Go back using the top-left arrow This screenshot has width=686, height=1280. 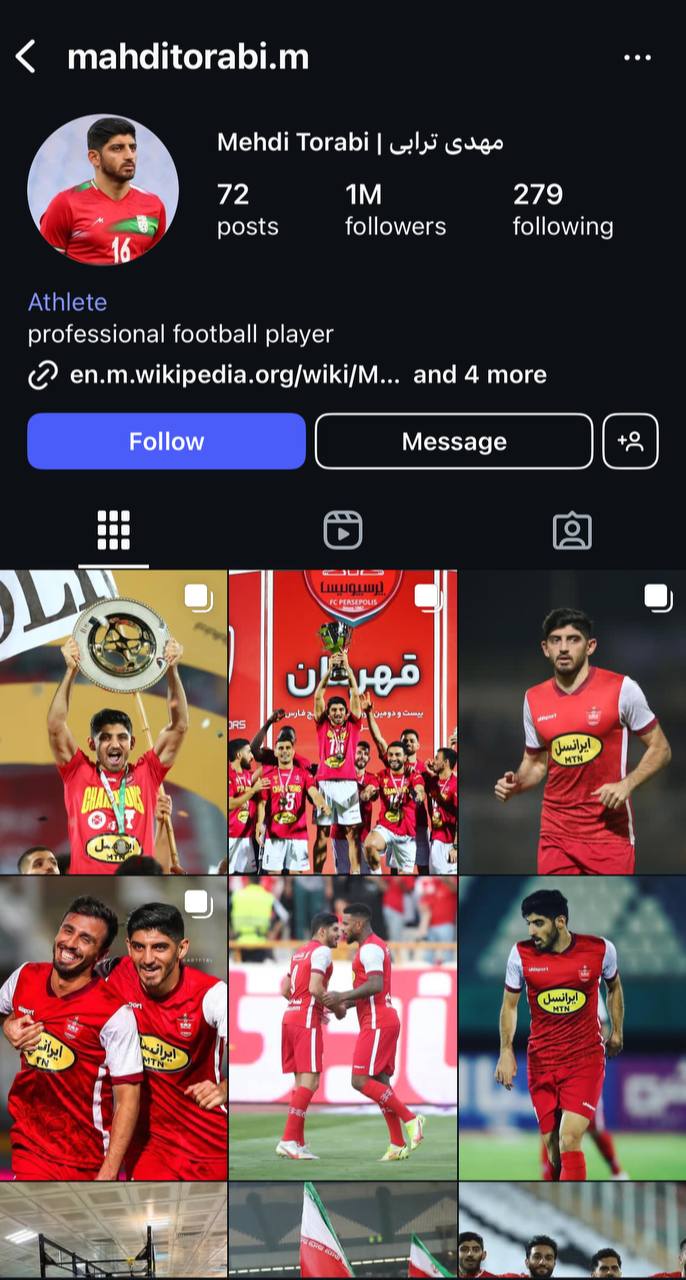point(26,57)
